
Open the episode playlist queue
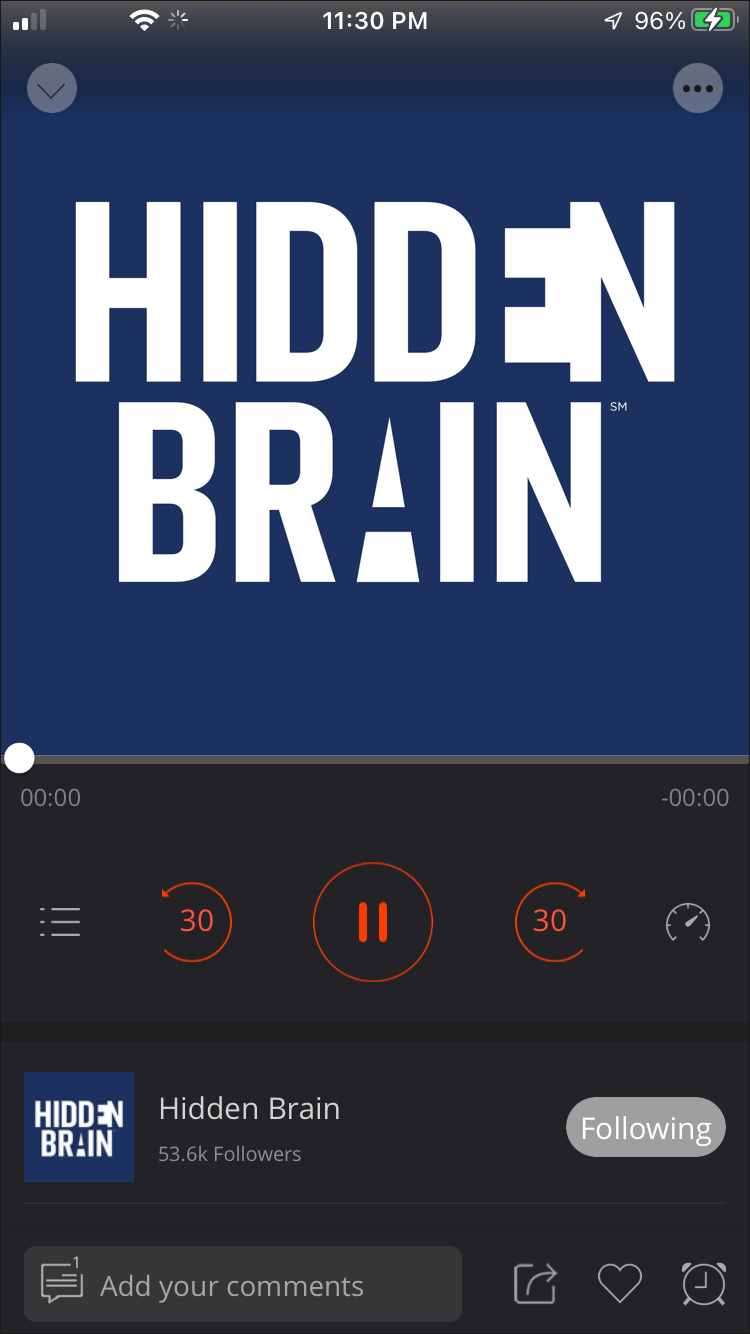coord(60,921)
